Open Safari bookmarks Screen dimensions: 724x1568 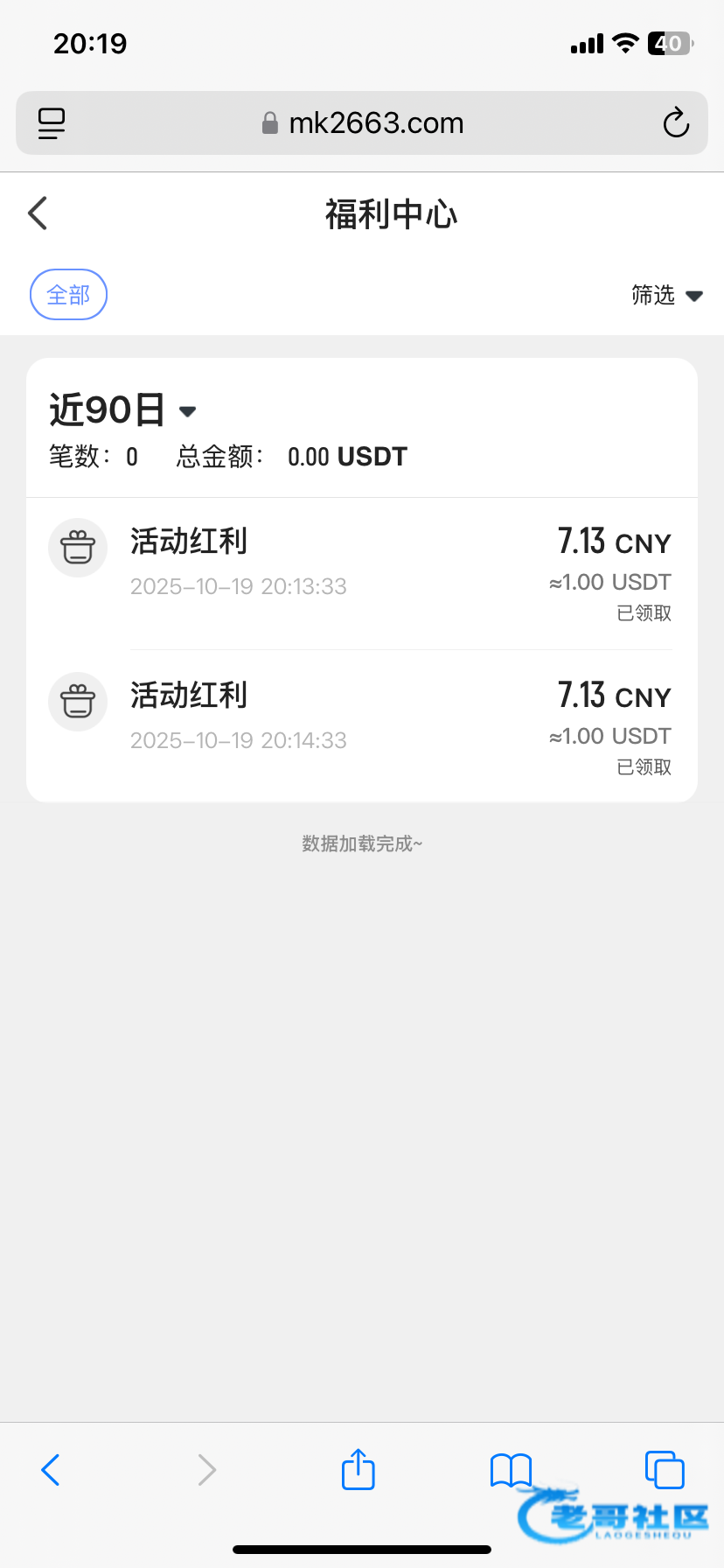click(x=511, y=1470)
